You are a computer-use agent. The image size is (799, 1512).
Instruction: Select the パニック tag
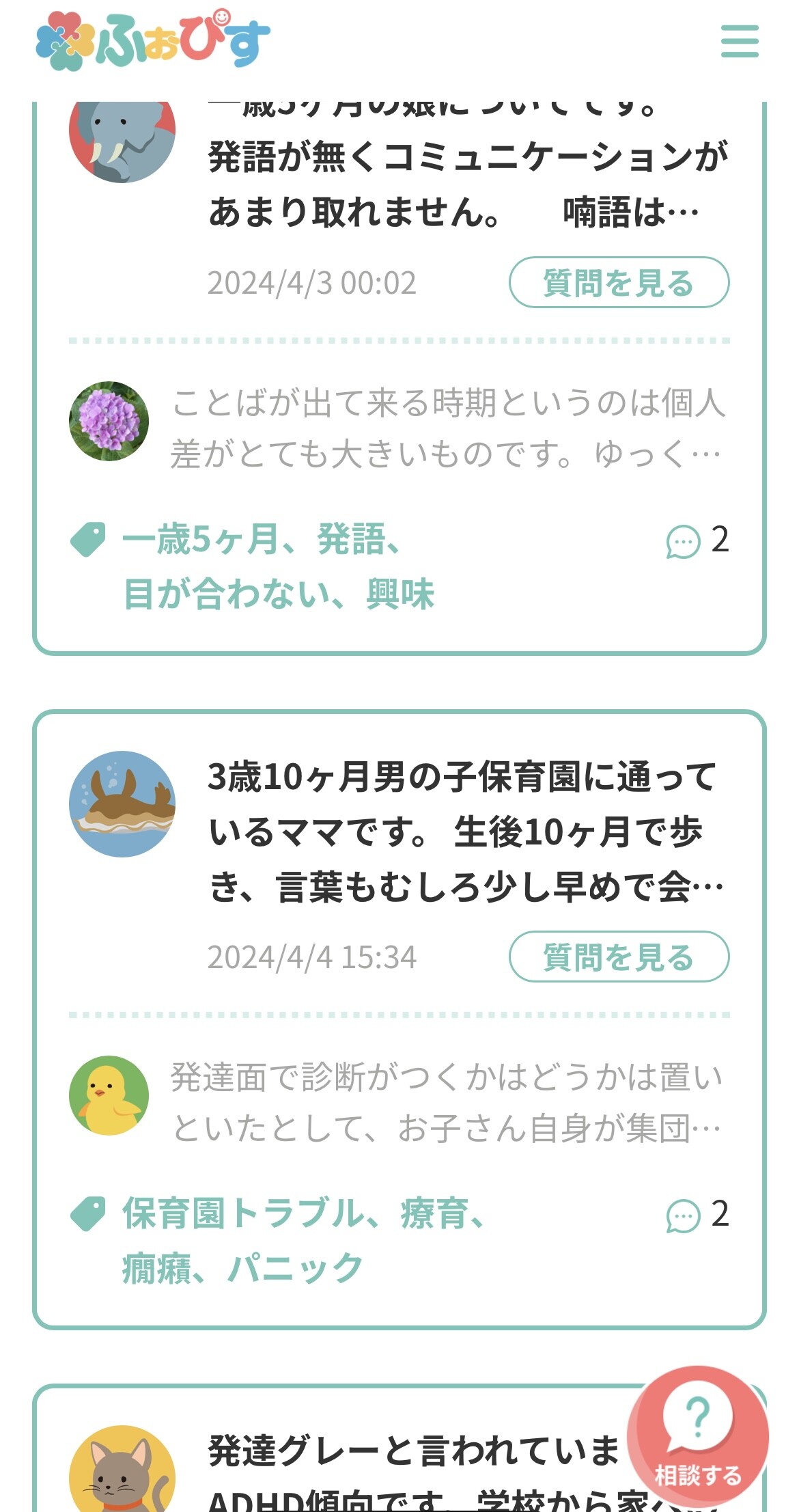295,1268
